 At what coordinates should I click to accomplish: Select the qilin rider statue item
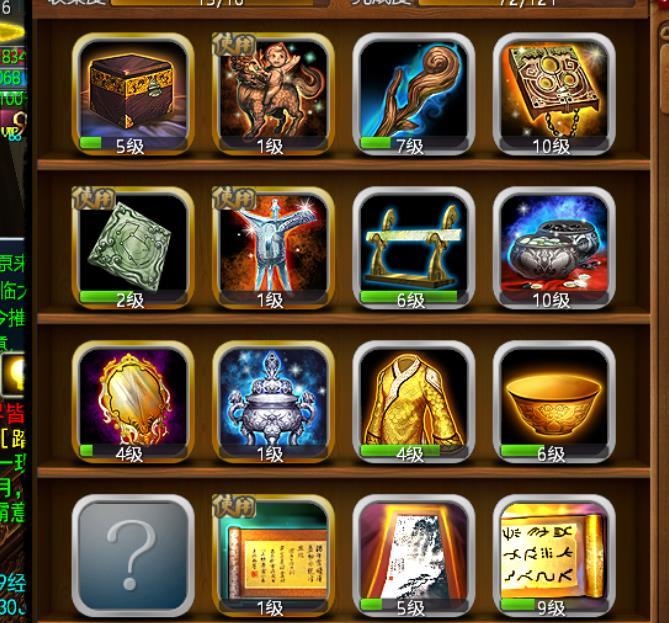(272, 92)
